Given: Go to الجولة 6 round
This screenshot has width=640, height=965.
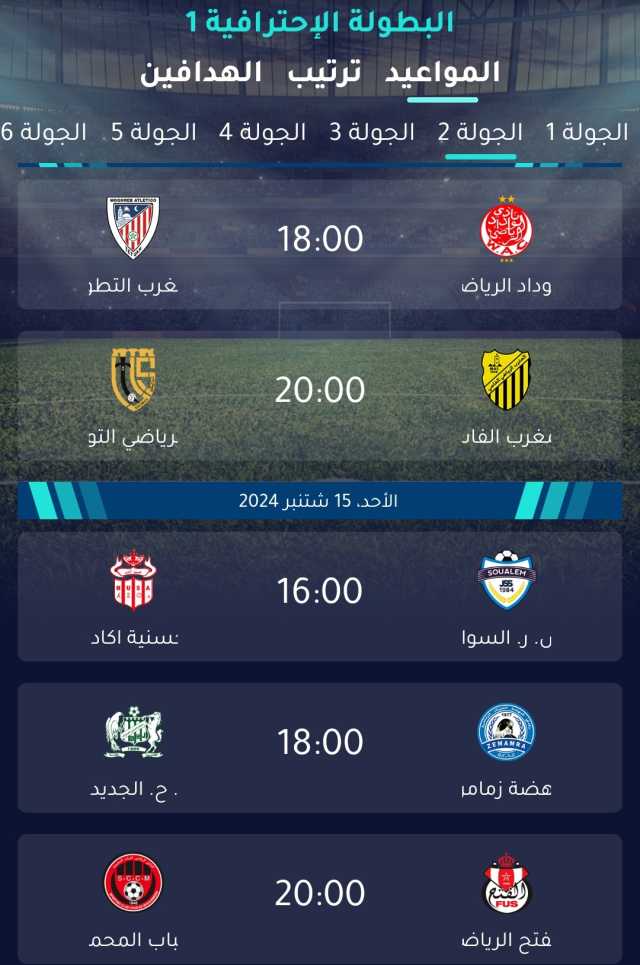Looking at the screenshot, I should 44,132.
